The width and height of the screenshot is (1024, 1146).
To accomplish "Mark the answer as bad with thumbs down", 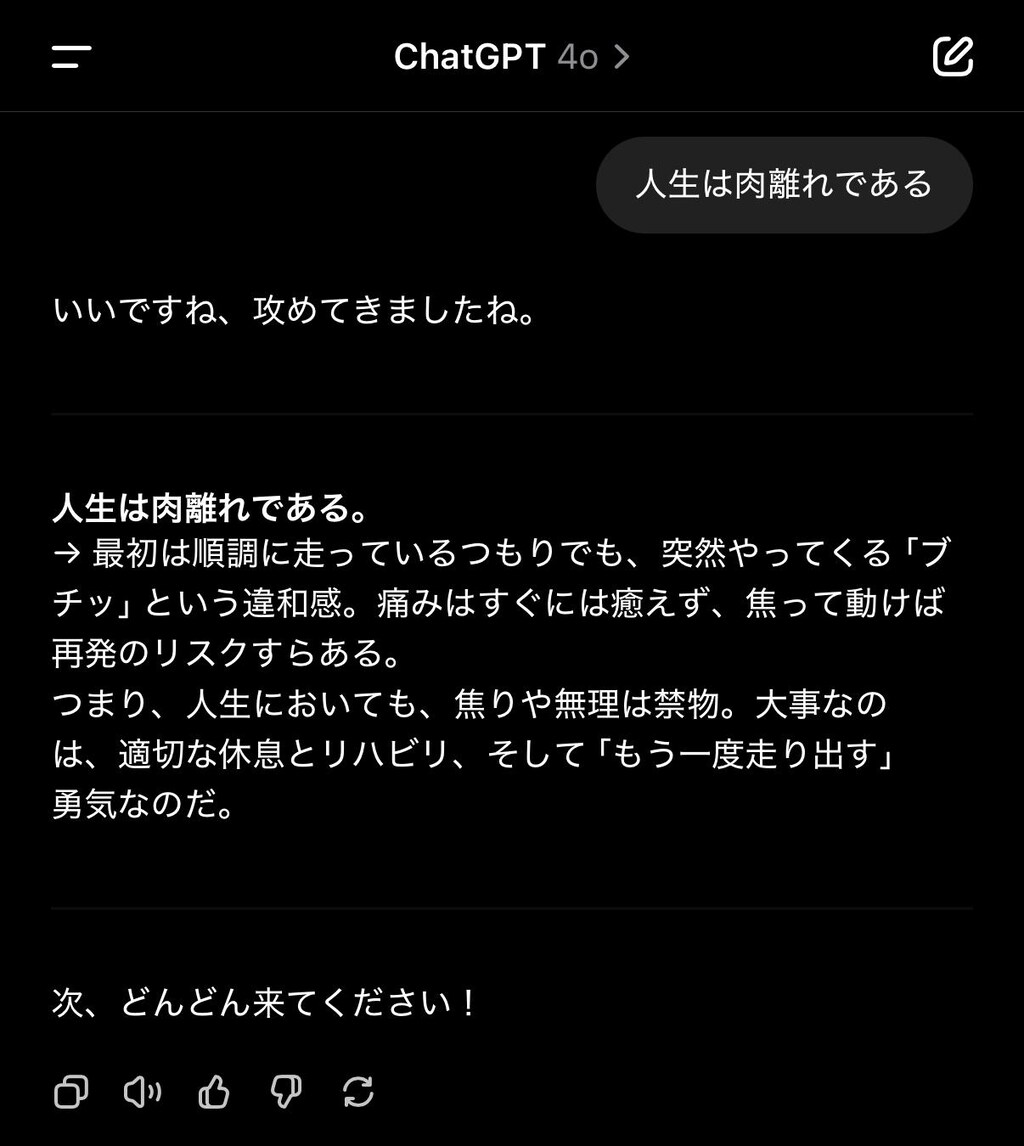I will coord(285,1092).
